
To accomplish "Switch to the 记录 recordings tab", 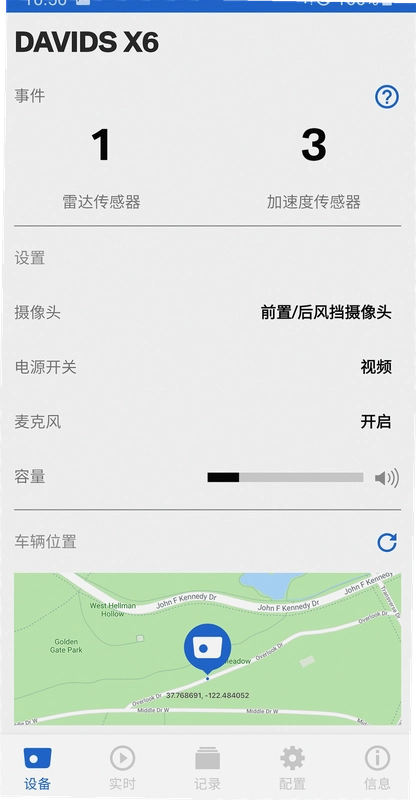I will tap(207, 768).
